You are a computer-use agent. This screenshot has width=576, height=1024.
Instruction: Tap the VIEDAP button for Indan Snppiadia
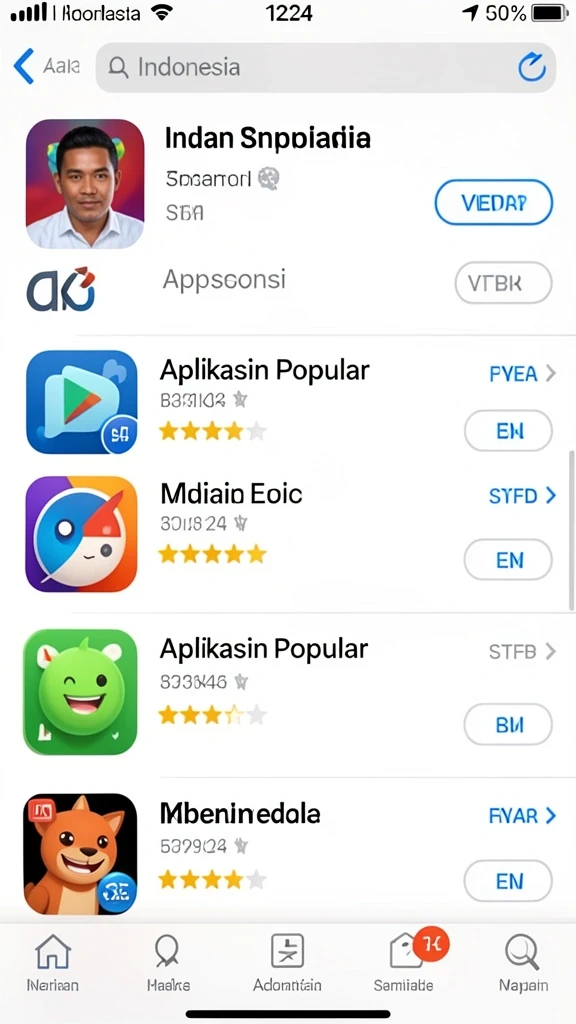(494, 202)
